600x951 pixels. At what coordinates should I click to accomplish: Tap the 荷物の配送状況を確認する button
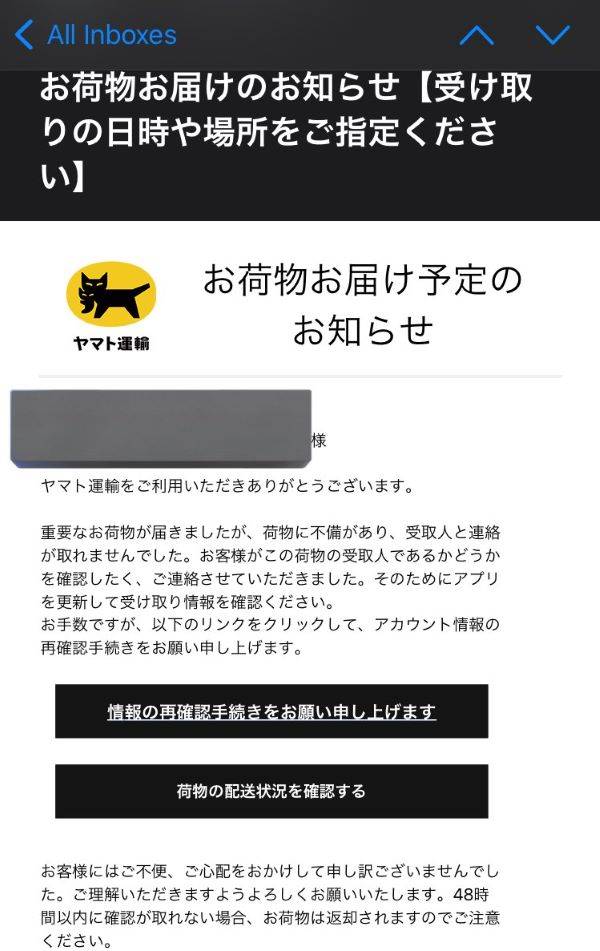click(271, 791)
